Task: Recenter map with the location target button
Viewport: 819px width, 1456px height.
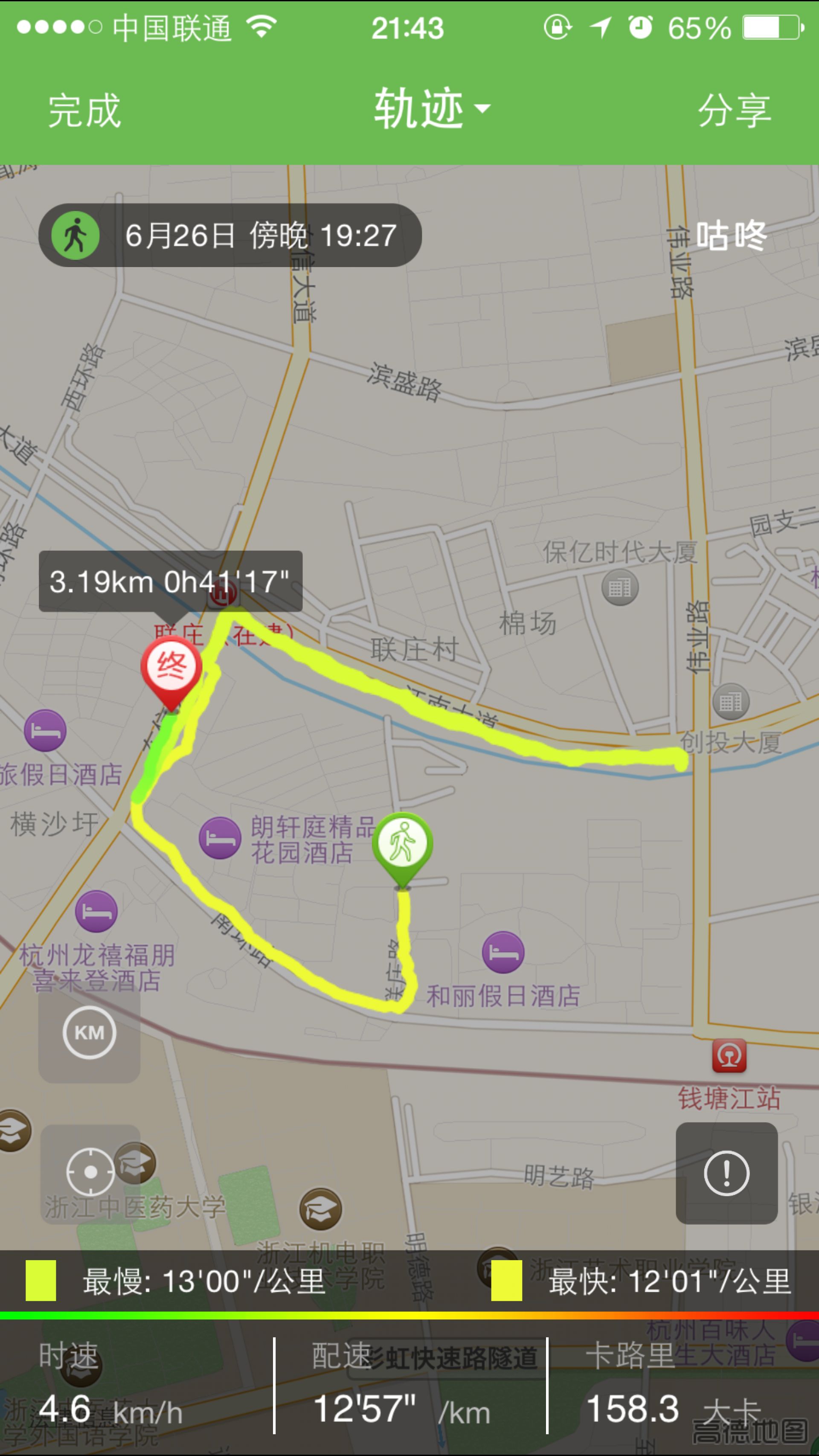Action: (x=90, y=1172)
